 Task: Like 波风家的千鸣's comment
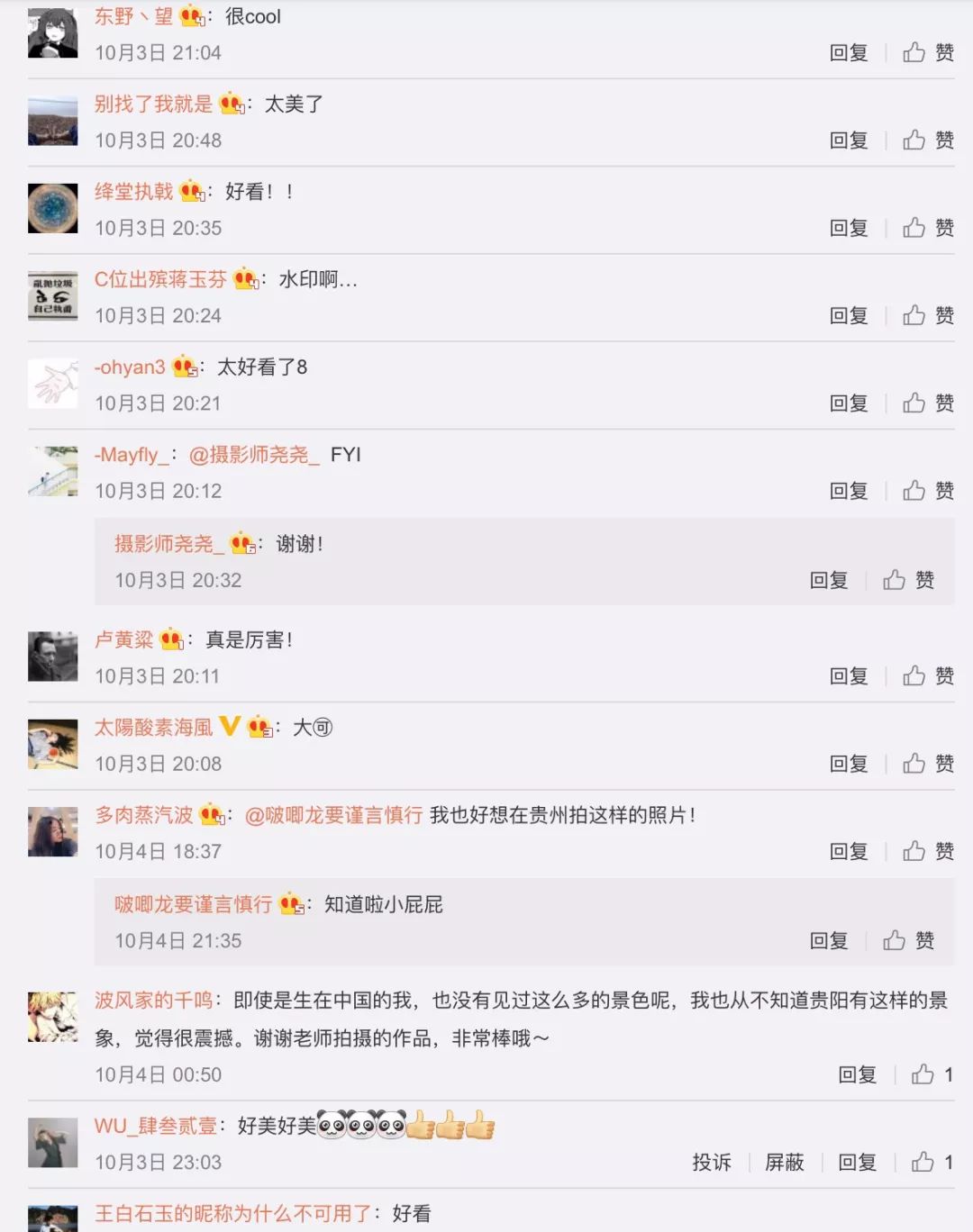pos(931,1074)
